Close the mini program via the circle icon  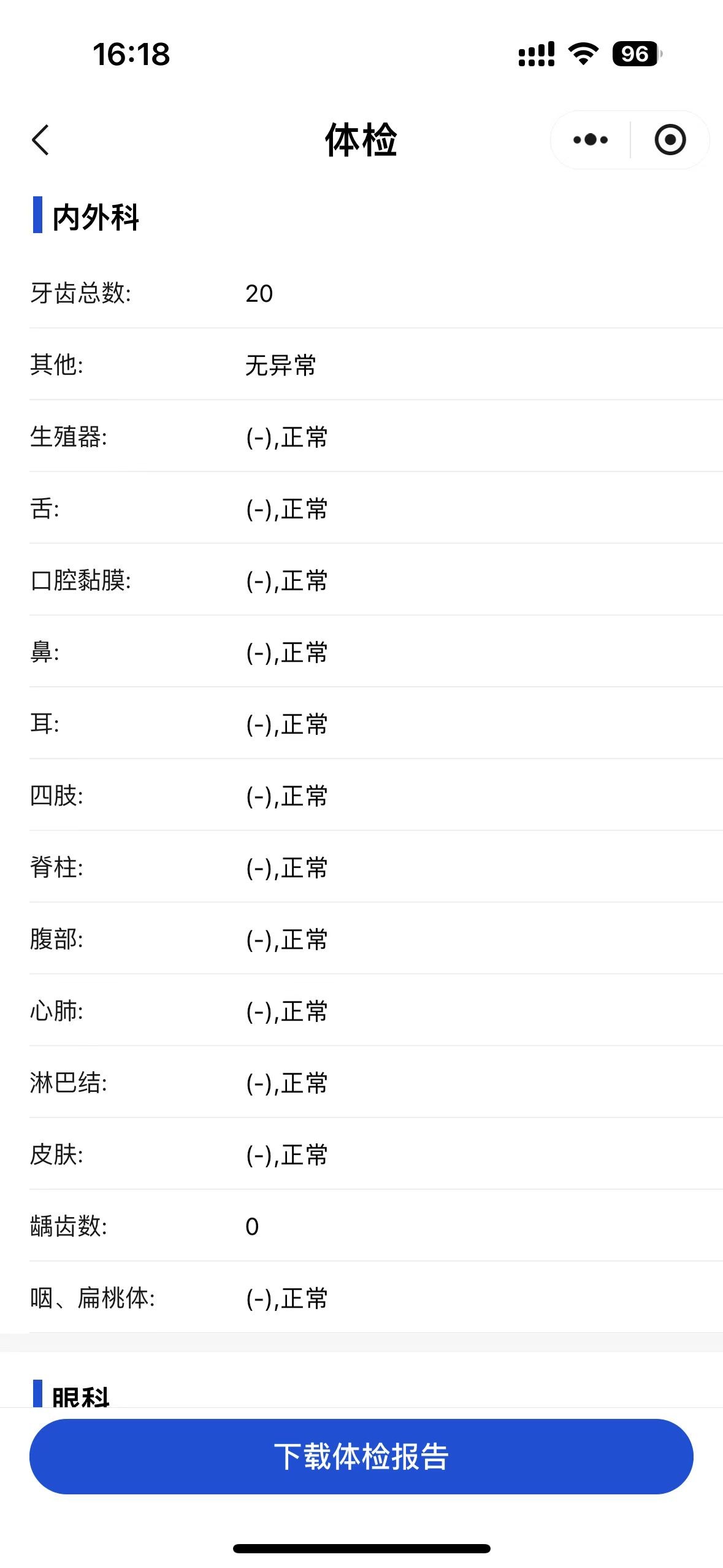670,140
